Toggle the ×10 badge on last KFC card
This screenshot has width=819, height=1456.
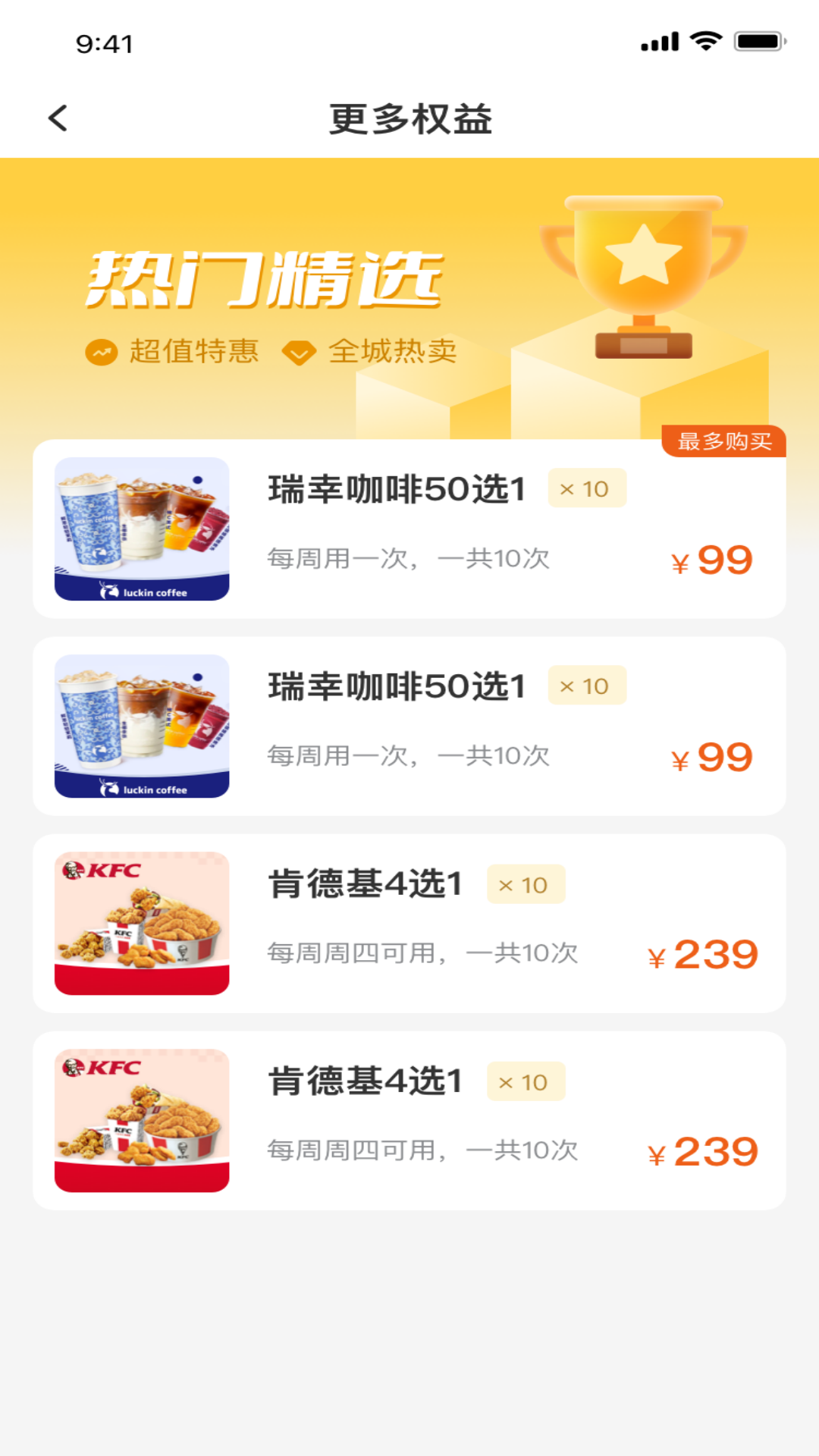click(526, 1081)
